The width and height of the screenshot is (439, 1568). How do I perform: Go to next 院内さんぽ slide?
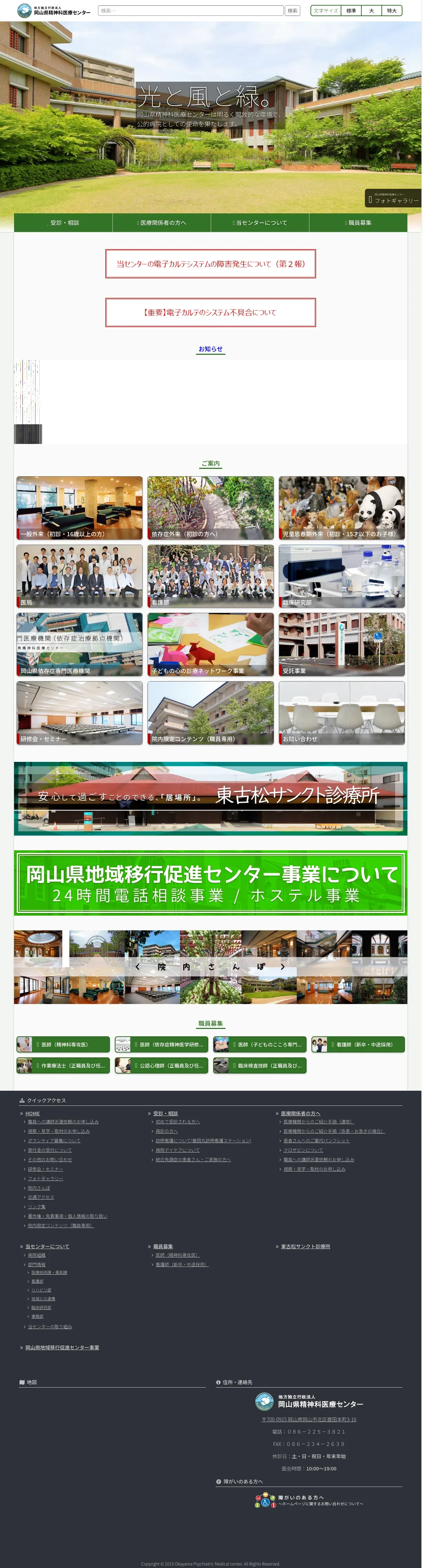pos(282,966)
